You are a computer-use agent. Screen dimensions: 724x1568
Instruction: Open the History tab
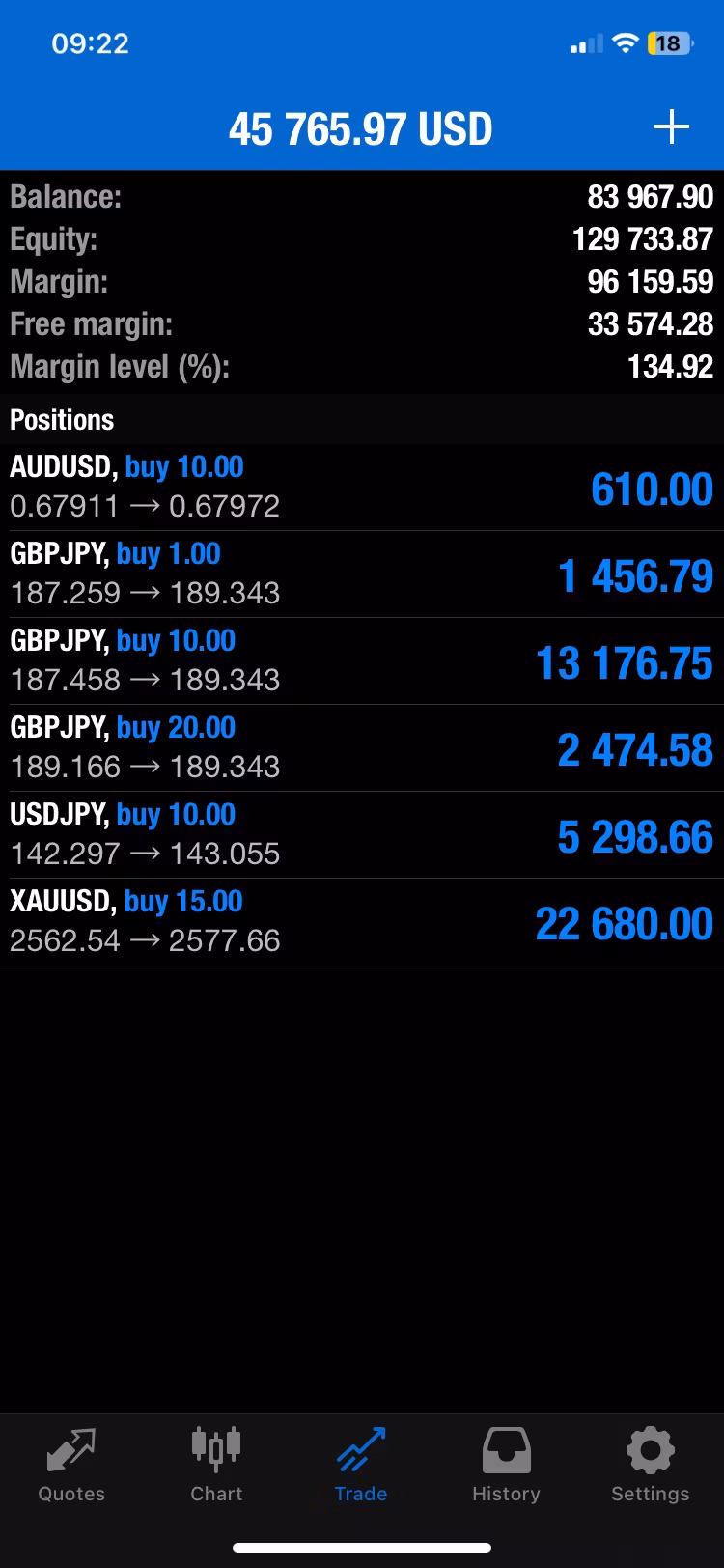[506, 1465]
